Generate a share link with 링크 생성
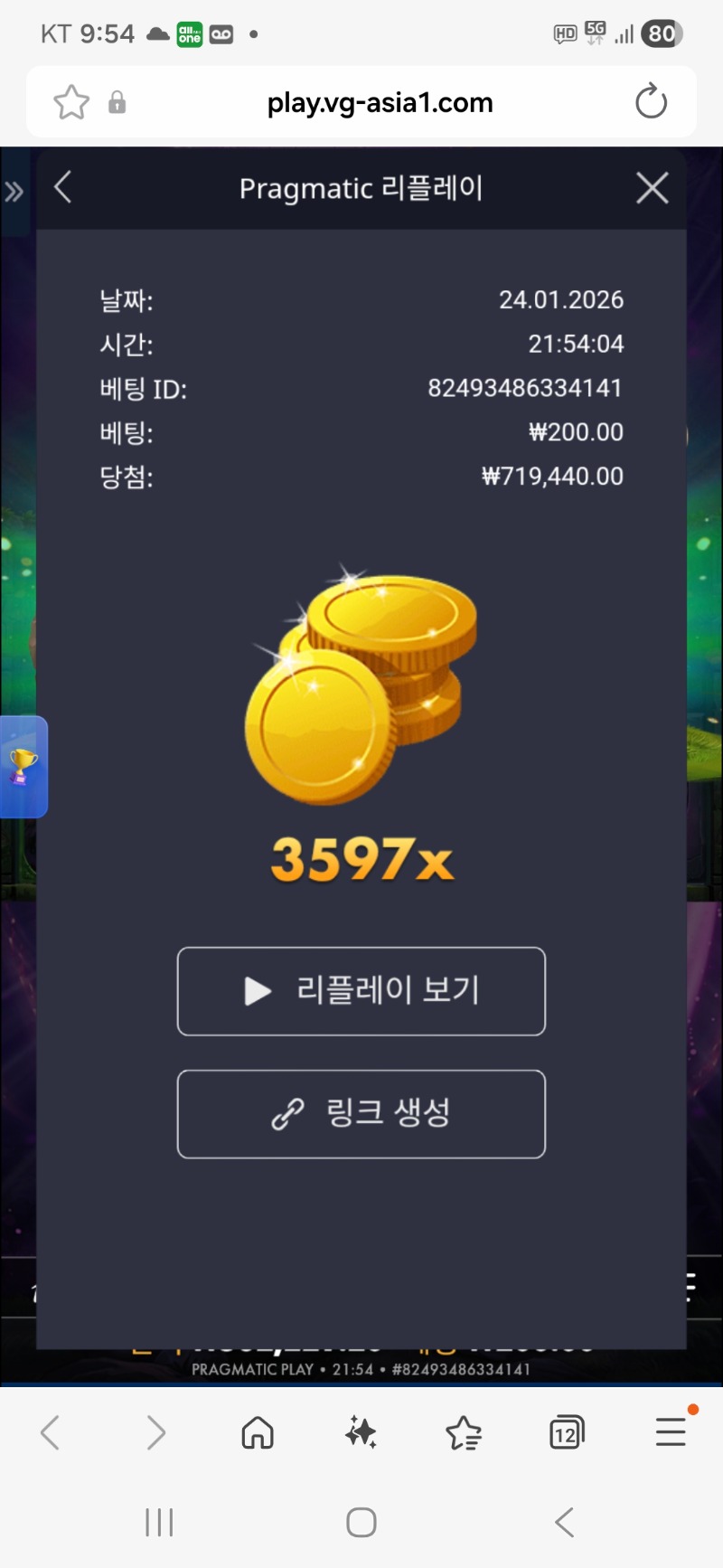 [361, 1114]
